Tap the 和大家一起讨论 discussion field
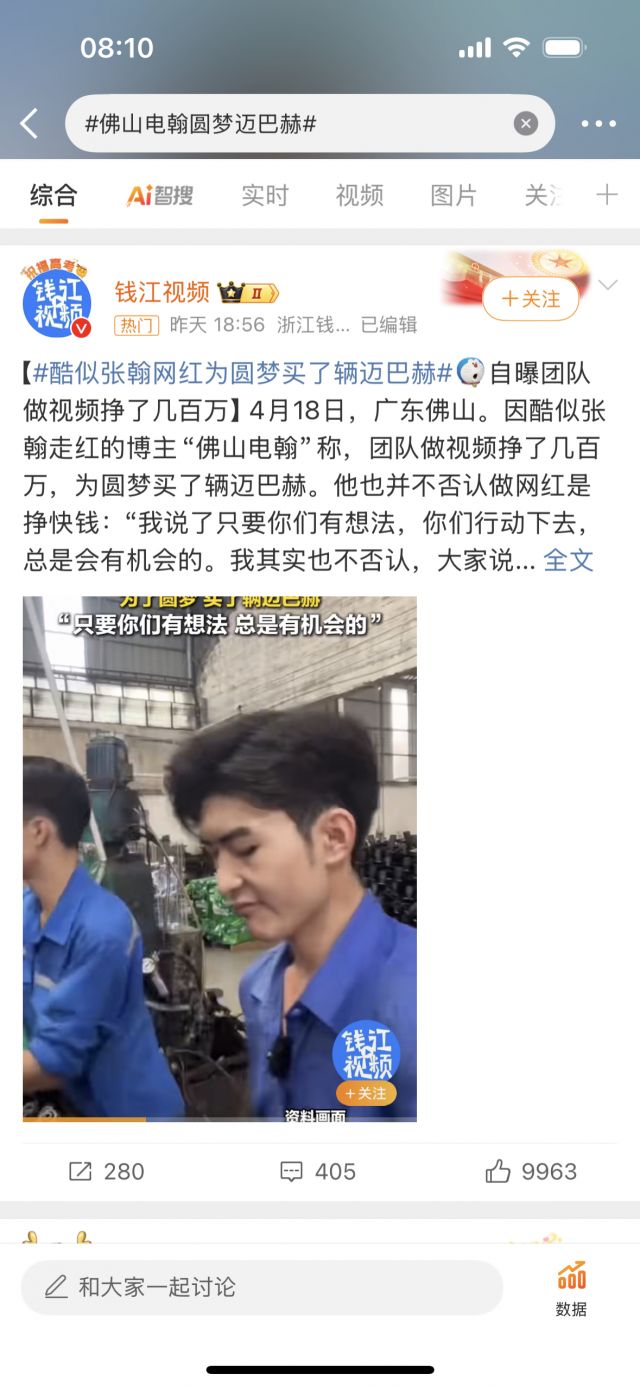Screen dimensions: 640x1387 (x=262, y=1287)
